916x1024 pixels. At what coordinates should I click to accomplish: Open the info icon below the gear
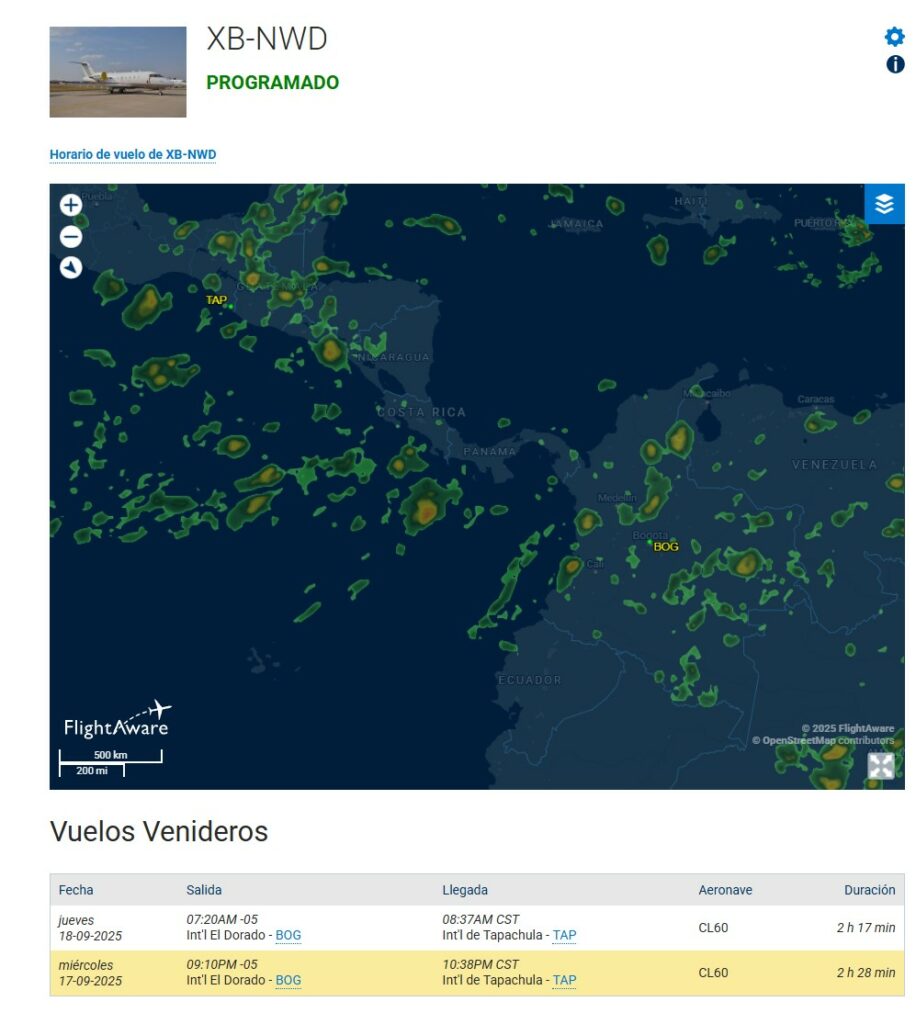click(x=895, y=65)
